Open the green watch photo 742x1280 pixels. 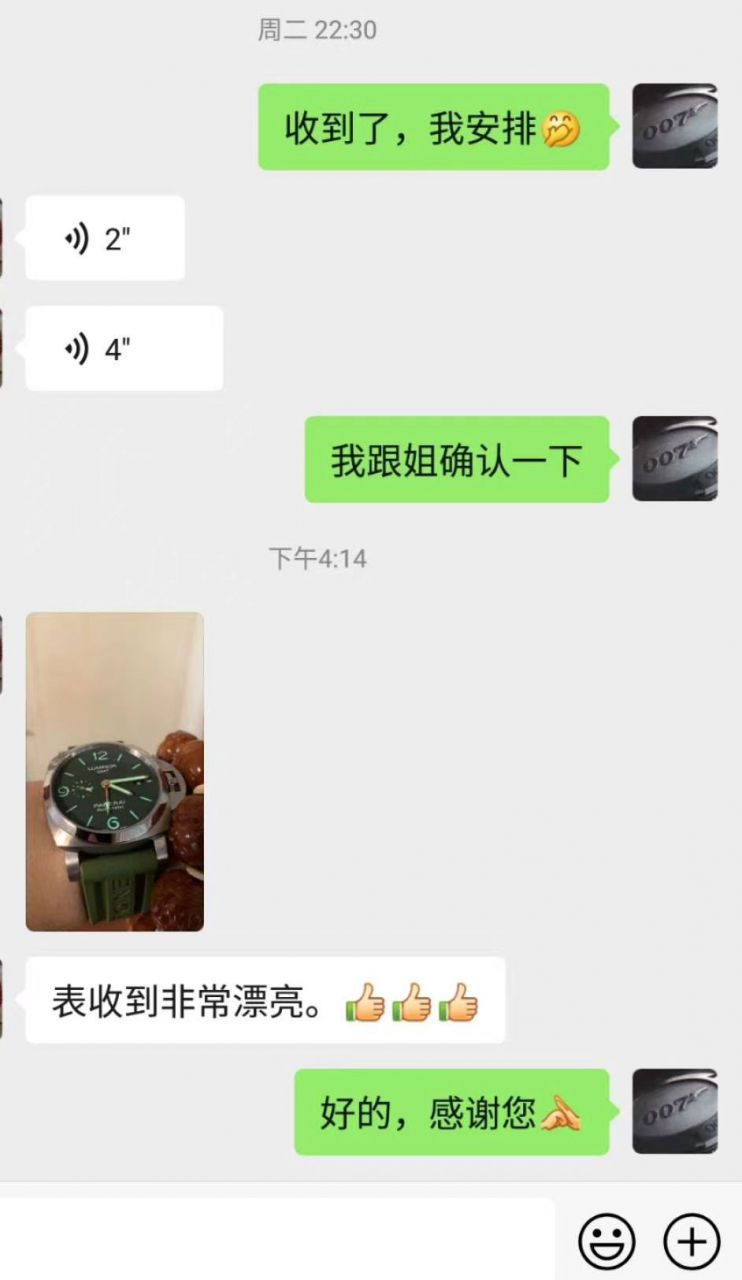click(x=114, y=771)
